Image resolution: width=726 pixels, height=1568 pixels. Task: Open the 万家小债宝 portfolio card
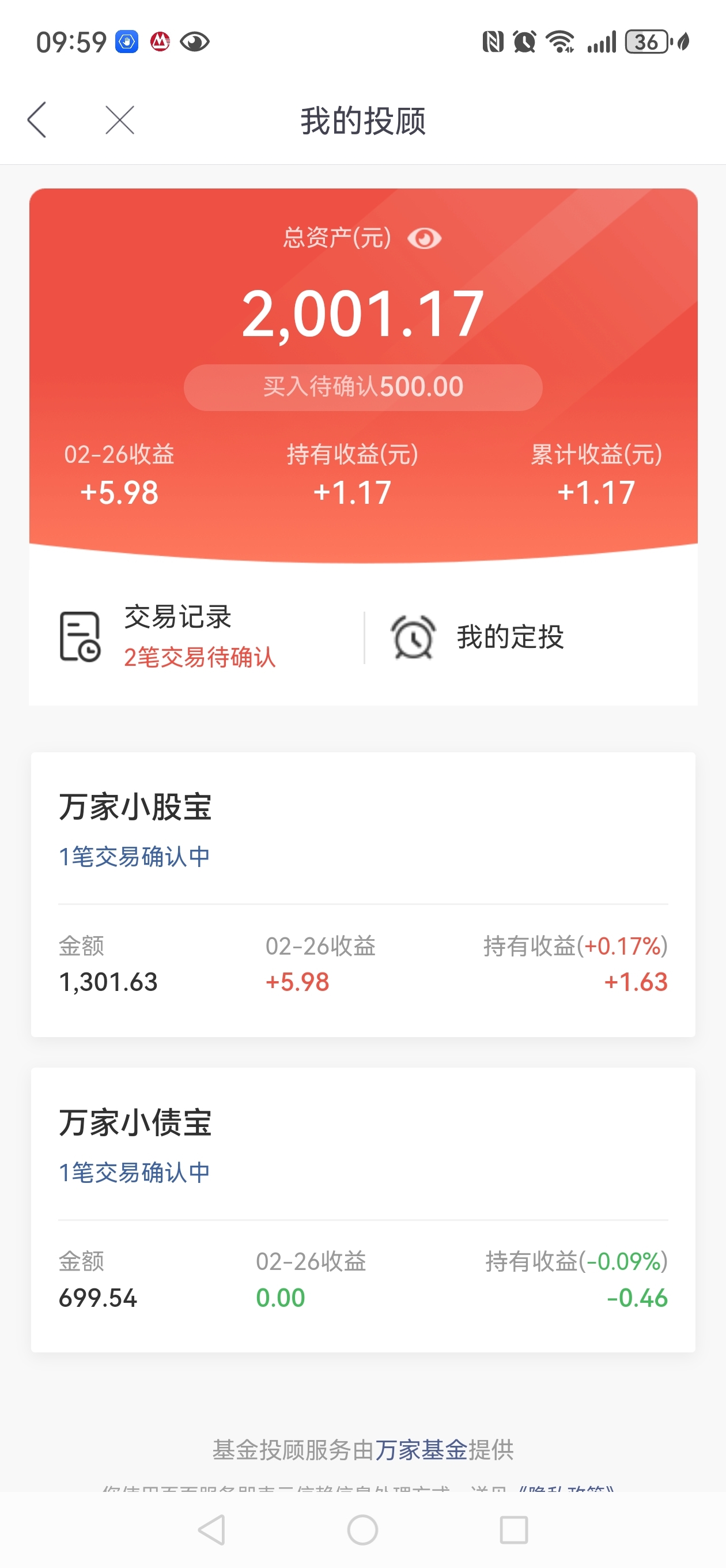364,1210
